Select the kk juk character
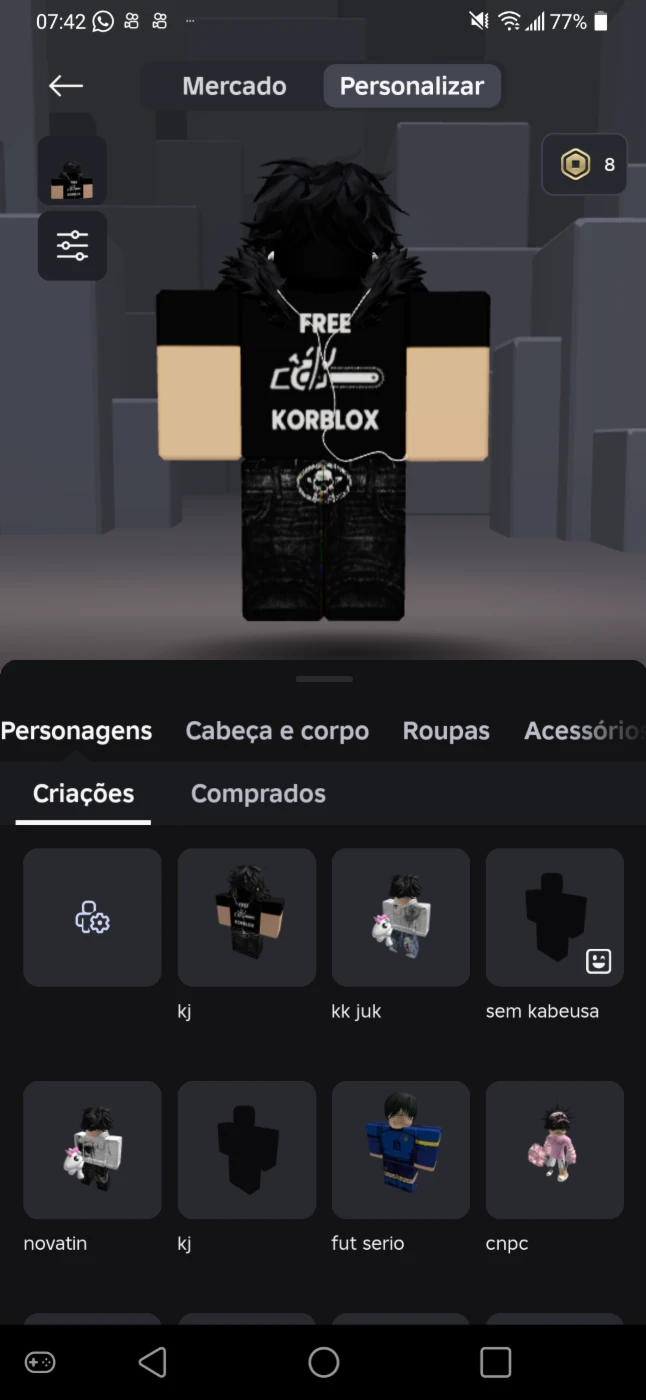The image size is (646, 1400). click(x=401, y=918)
